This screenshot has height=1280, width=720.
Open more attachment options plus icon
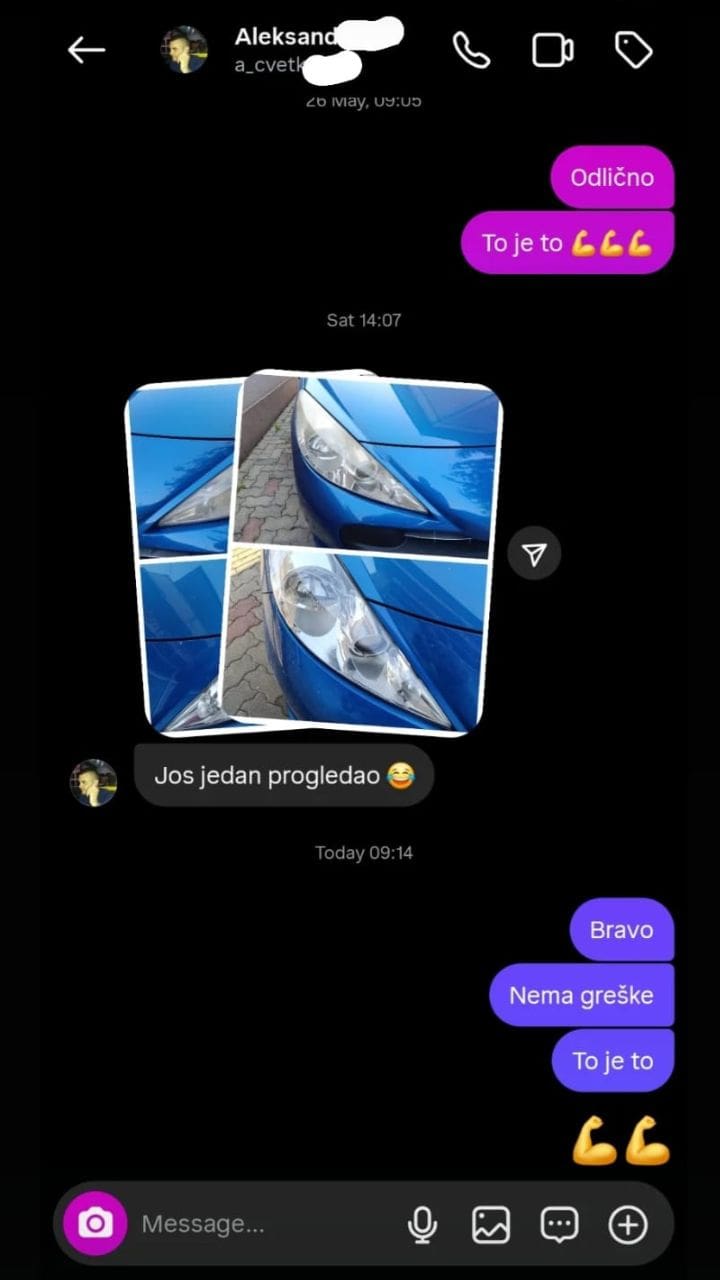(628, 1224)
